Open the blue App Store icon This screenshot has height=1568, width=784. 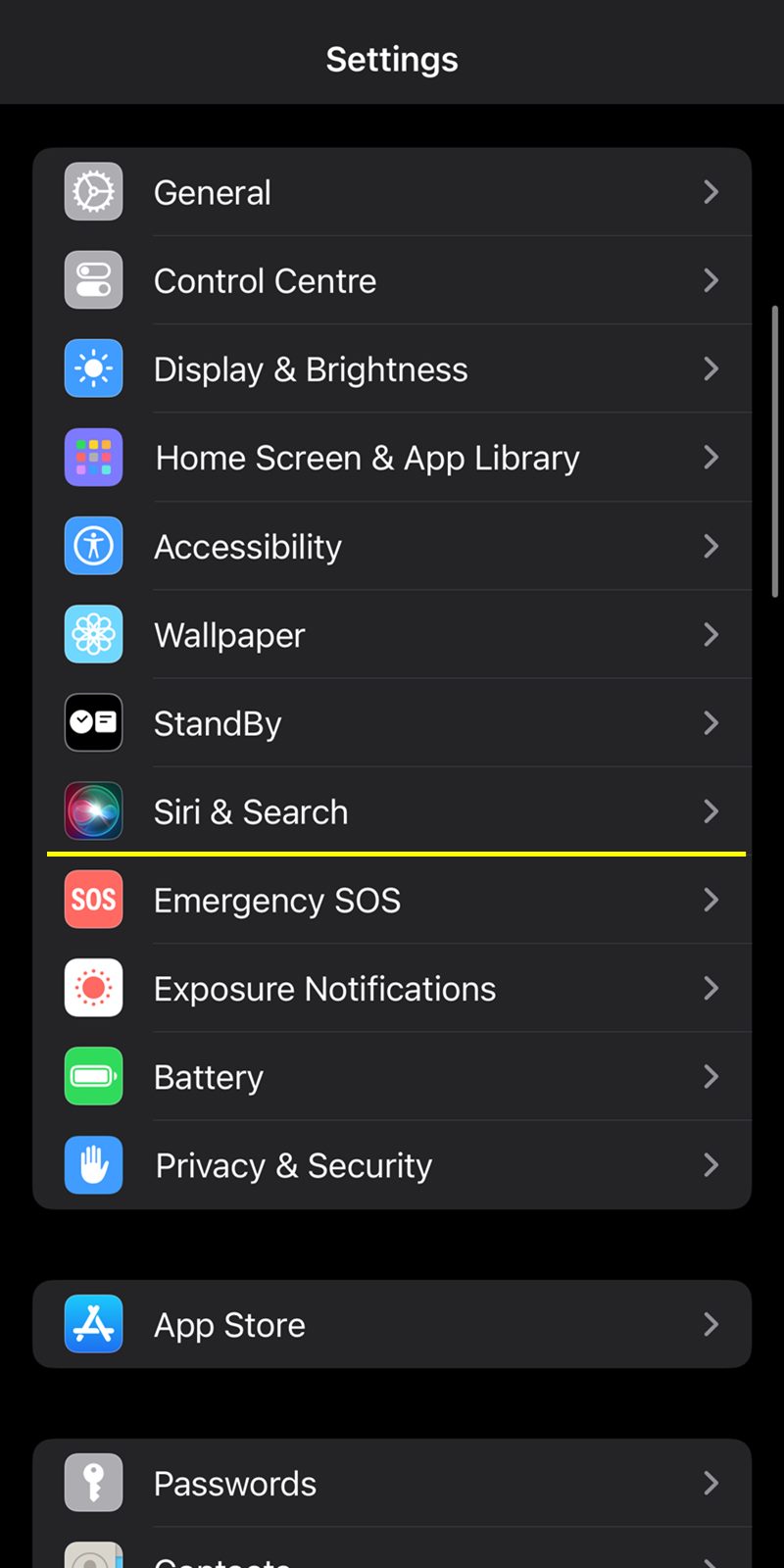[93, 1324]
